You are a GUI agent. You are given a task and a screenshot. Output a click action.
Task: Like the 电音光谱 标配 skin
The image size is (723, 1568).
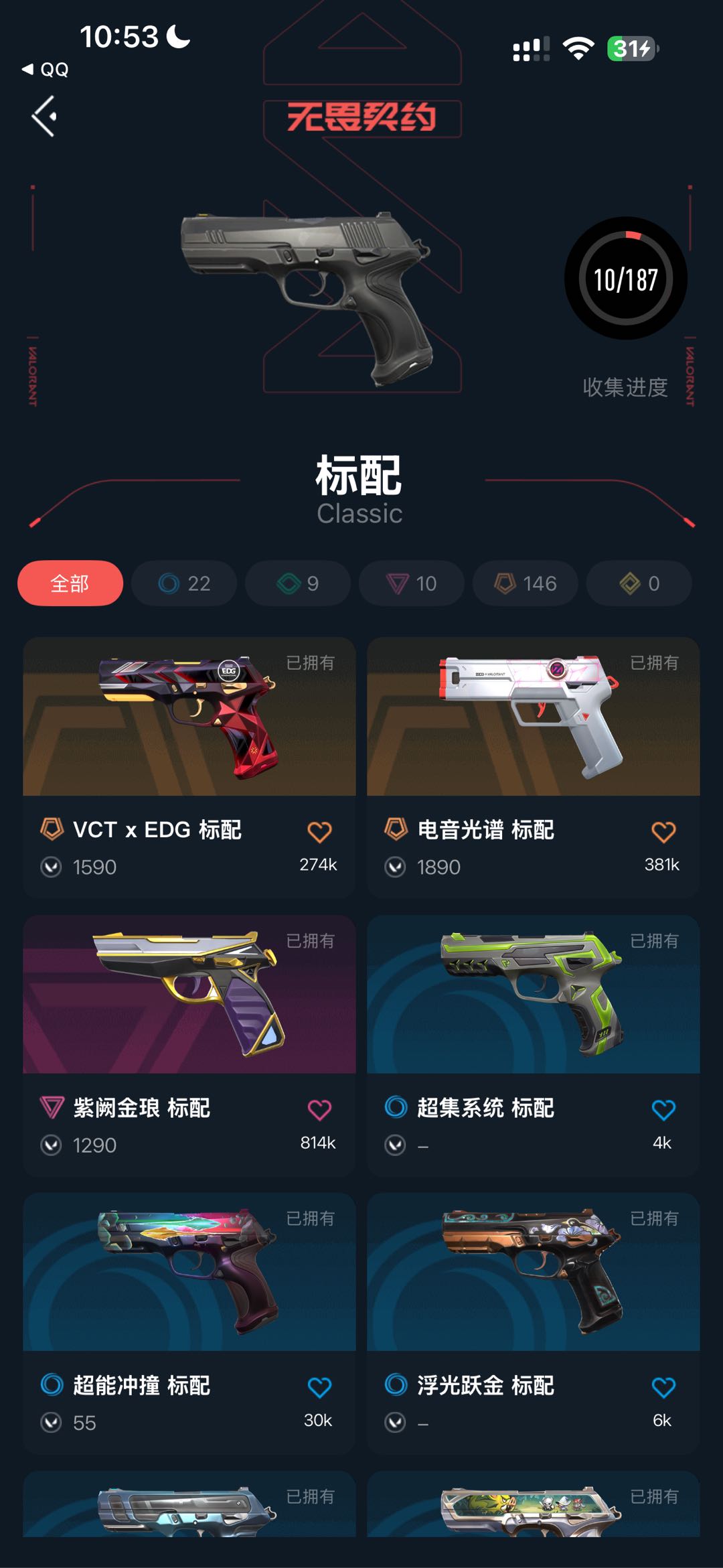pyautogui.click(x=663, y=832)
